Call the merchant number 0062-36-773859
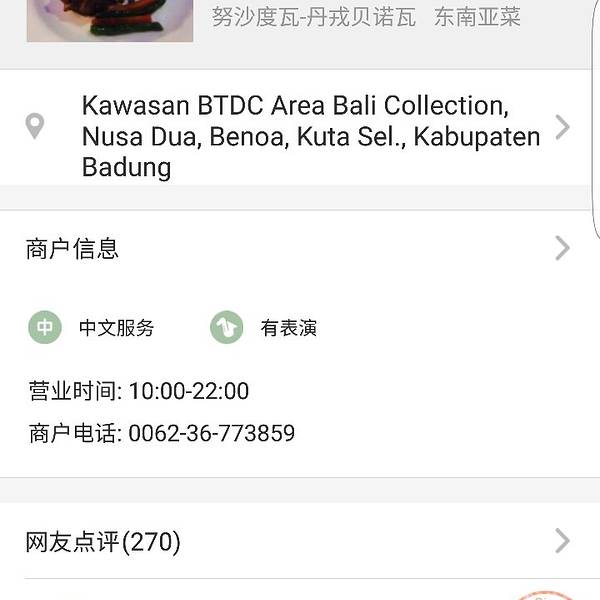 [211, 434]
